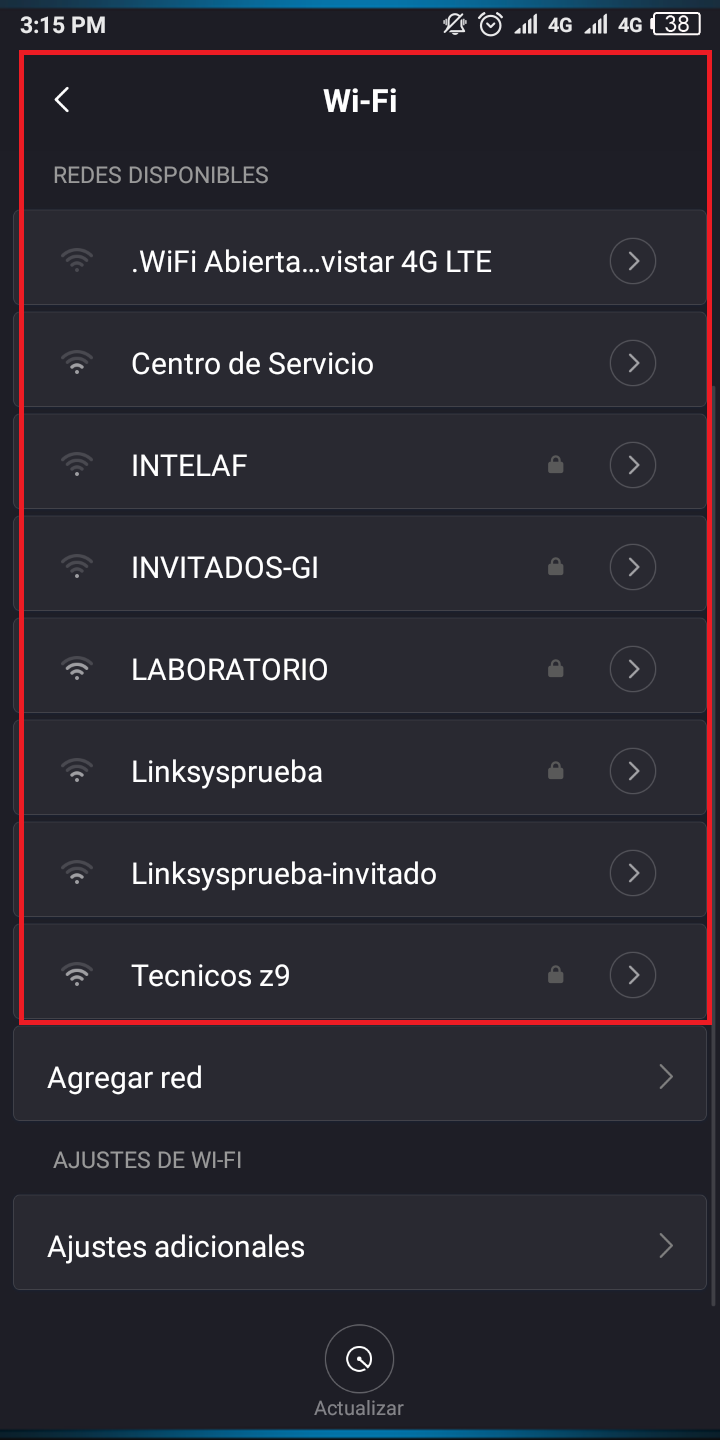This screenshot has width=720, height=1440.
Task: Join the LABORATORIO network
Action: pos(230,670)
